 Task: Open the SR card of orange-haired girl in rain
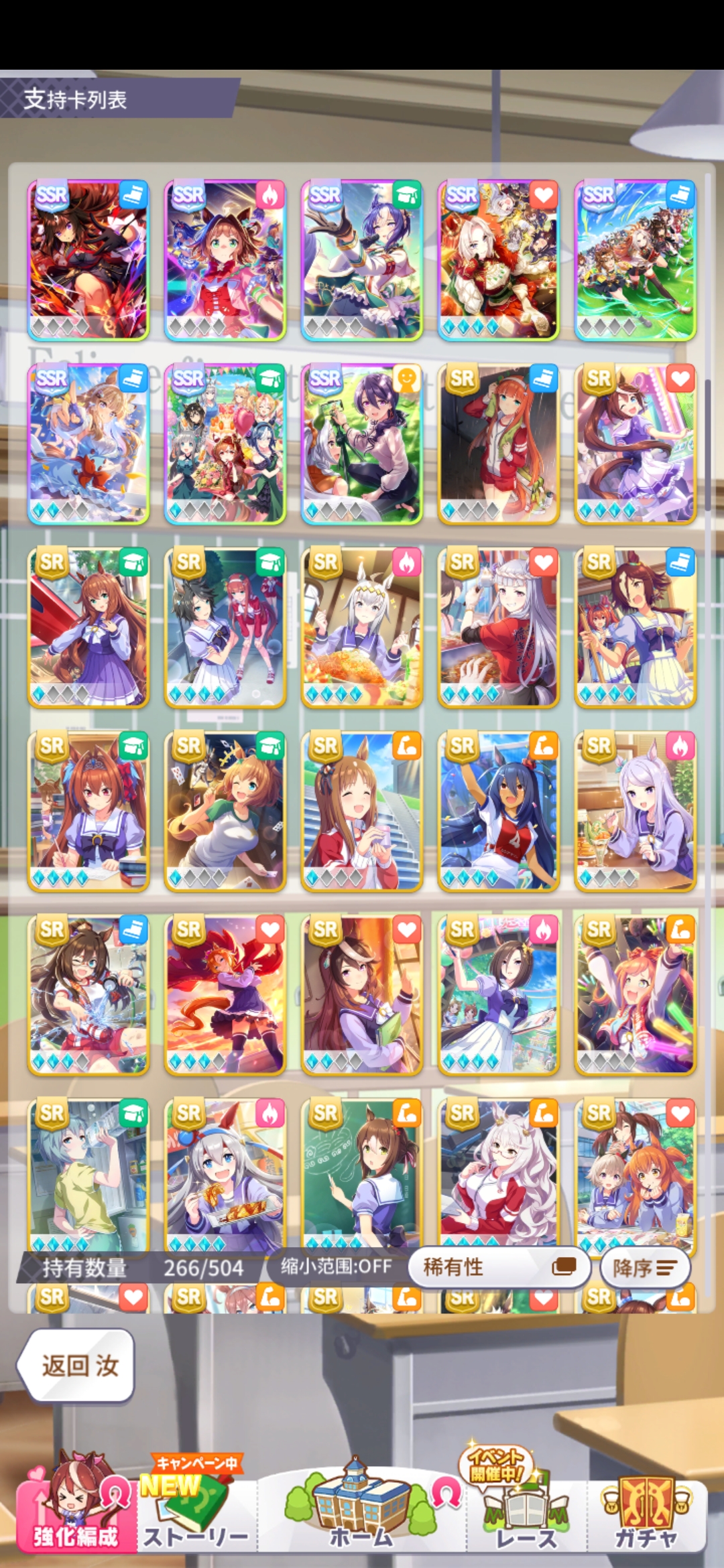498,444
